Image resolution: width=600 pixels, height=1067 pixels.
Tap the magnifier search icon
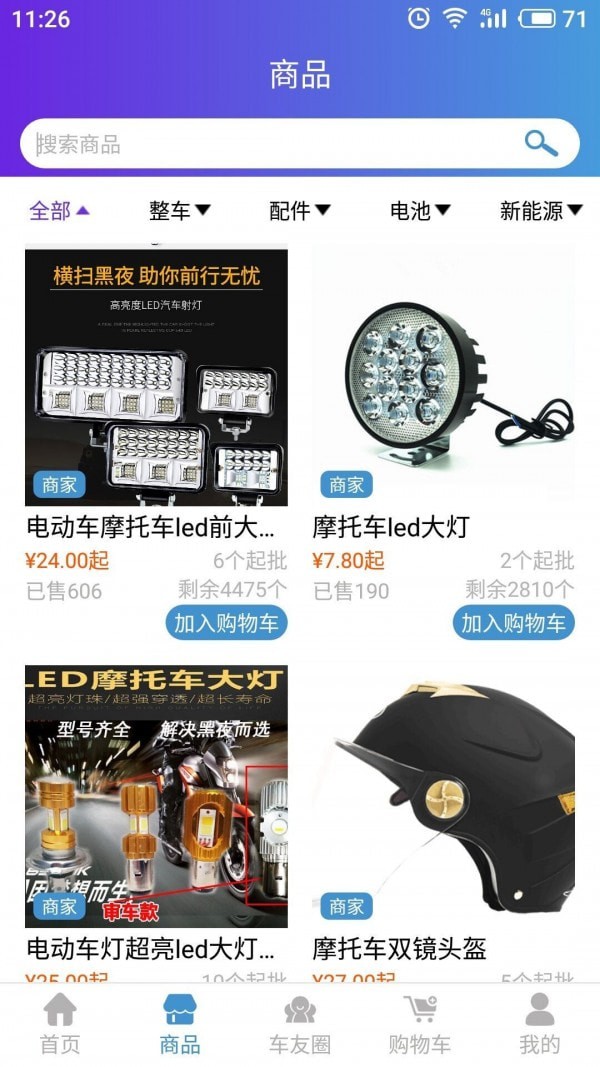coord(541,144)
